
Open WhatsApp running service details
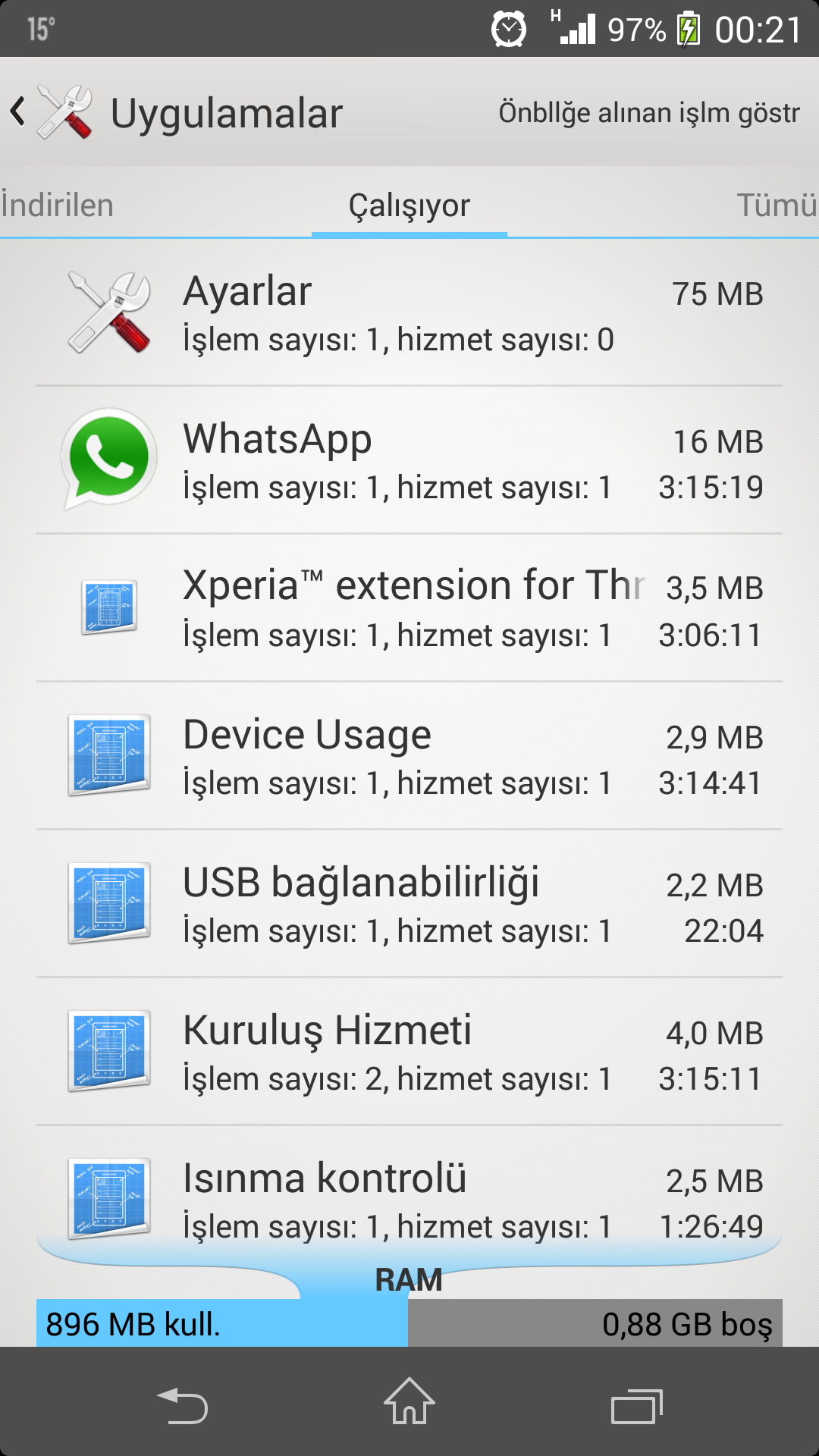[x=409, y=460]
